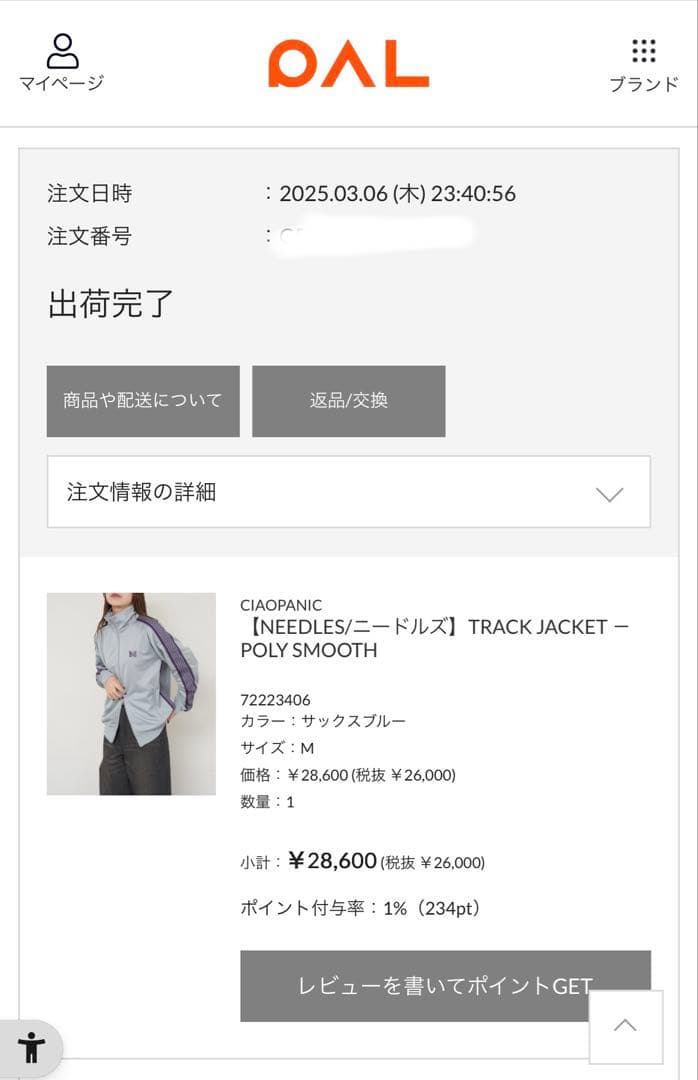This screenshot has height=1080, width=698.
Task: View NEEDLES TRACK JACKET product page
Action: (435, 638)
